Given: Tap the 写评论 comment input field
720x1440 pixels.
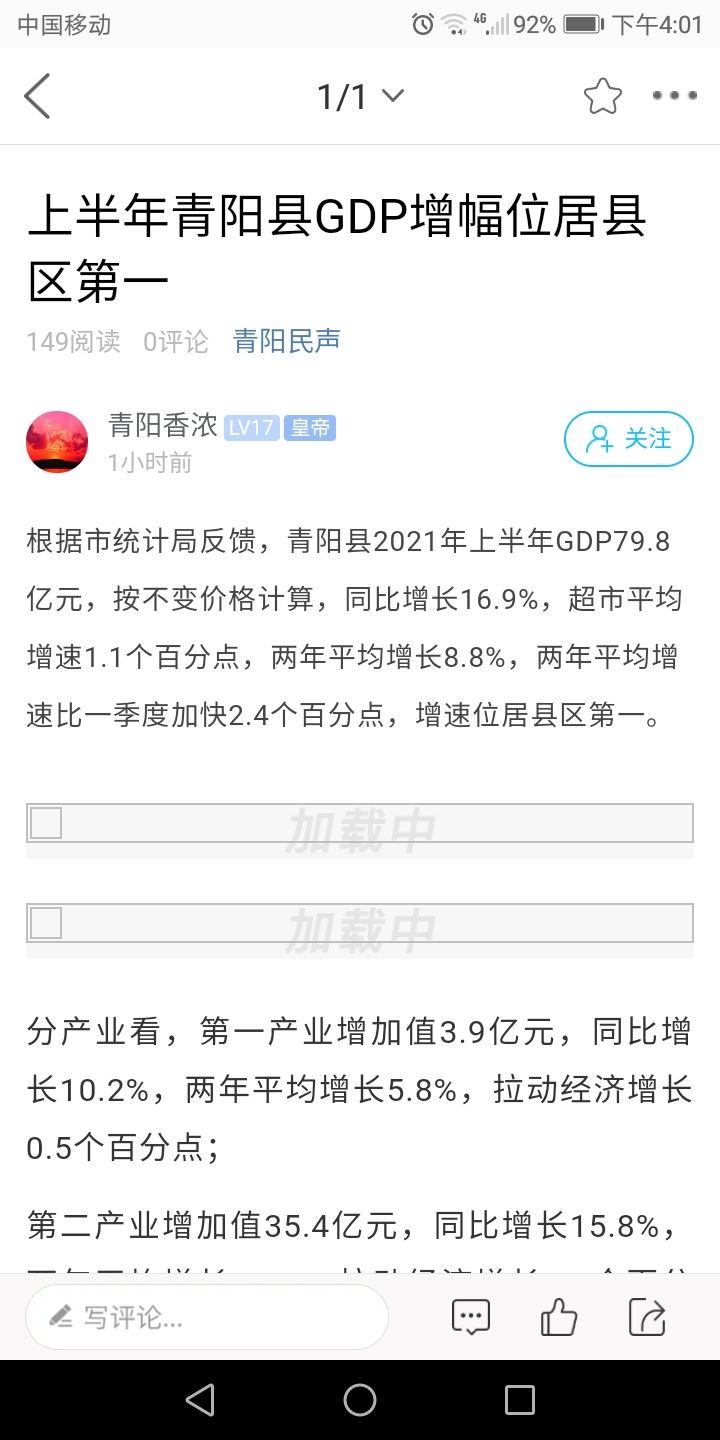Looking at the screenshot, I should [x=206, y=1317].
